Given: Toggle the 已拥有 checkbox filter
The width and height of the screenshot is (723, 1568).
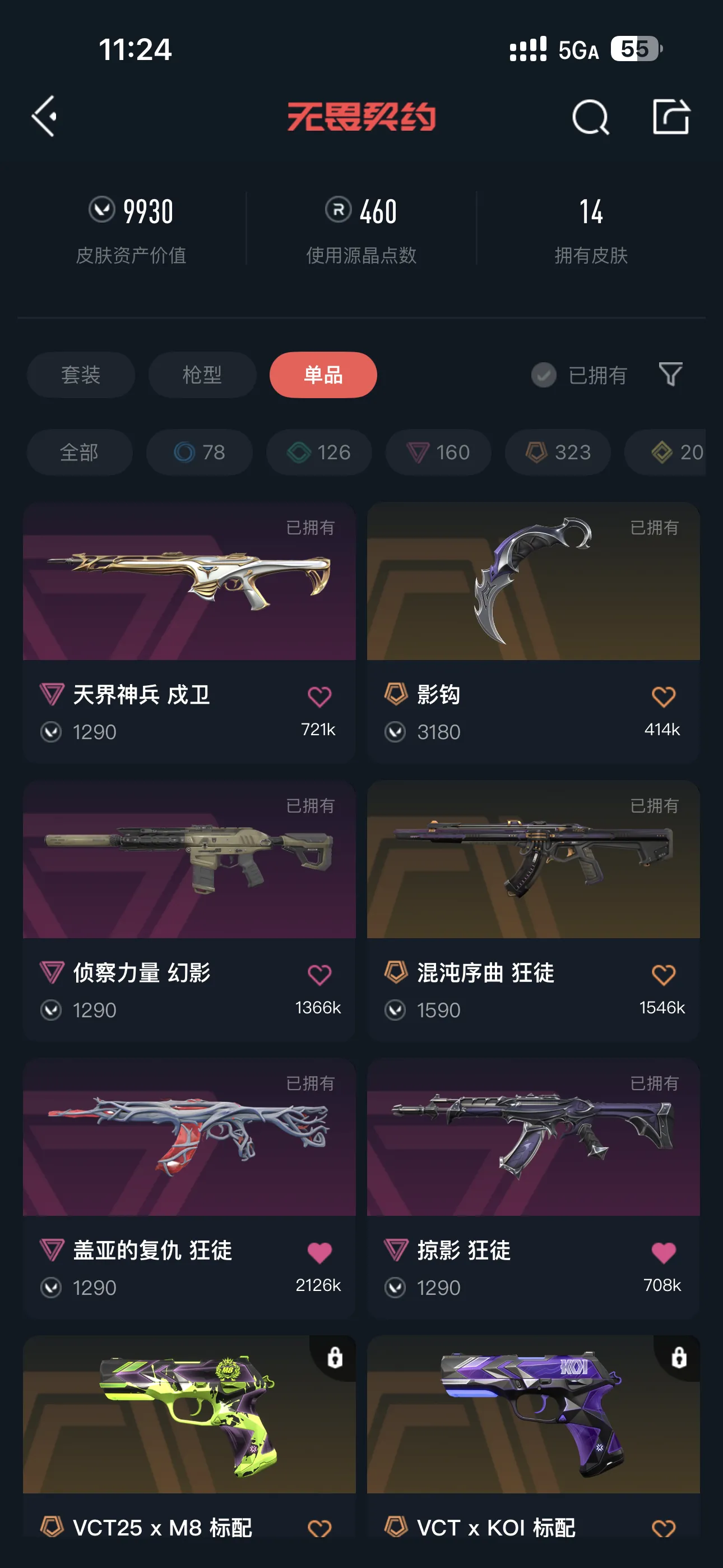Looking at the screenshot, I should pos(580,375).
